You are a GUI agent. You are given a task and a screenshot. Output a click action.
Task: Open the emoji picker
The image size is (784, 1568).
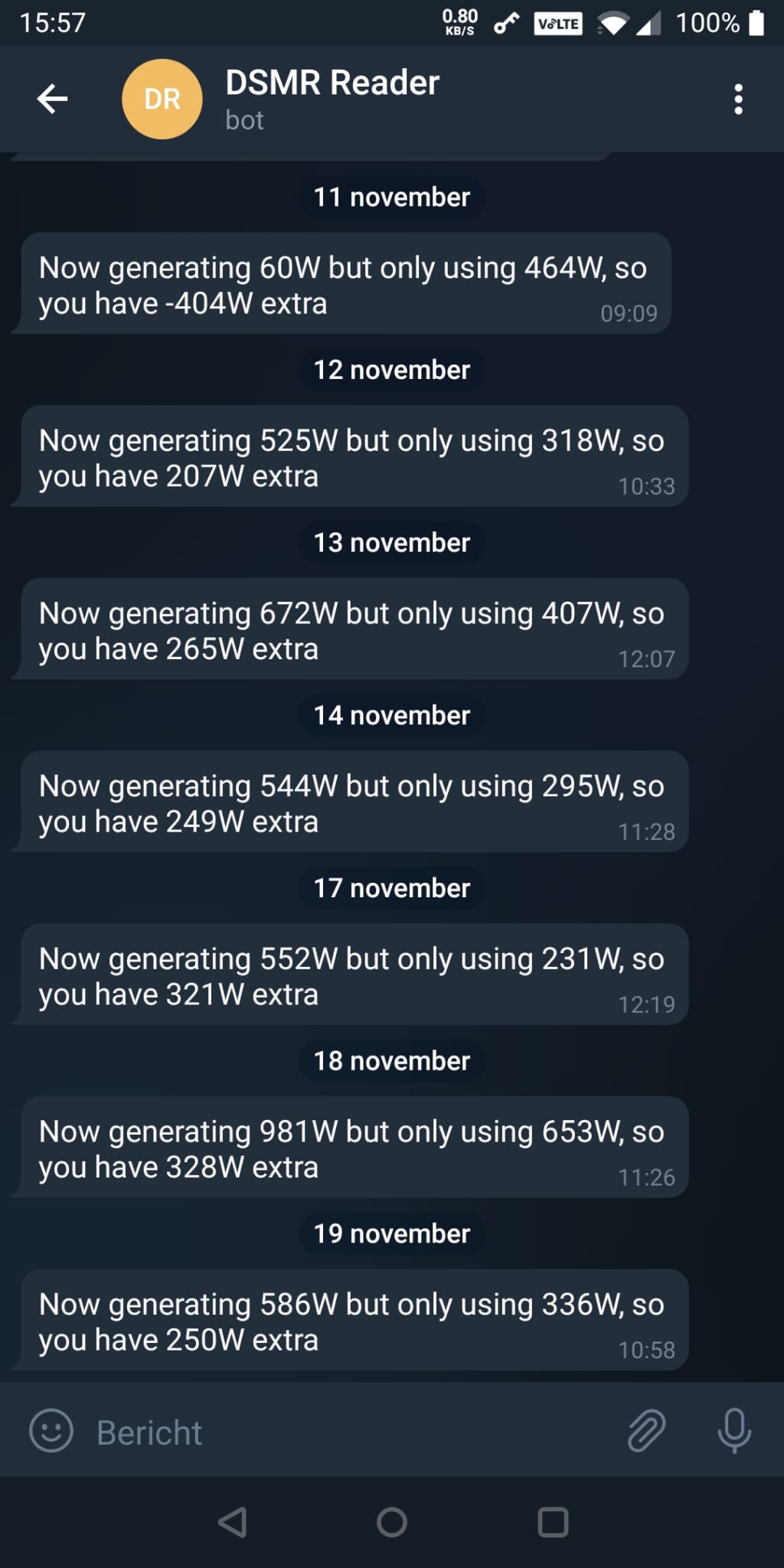click(x=51, y=1432)
